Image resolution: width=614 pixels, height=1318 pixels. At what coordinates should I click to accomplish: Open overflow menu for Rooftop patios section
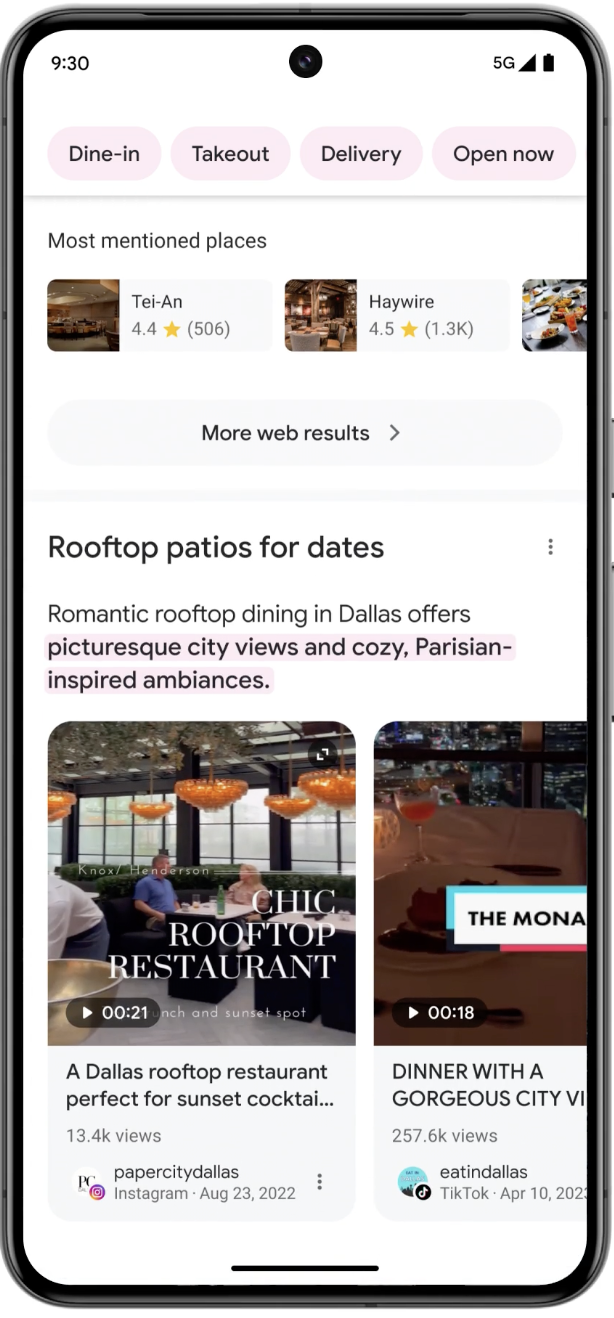[x=550, y=547]
